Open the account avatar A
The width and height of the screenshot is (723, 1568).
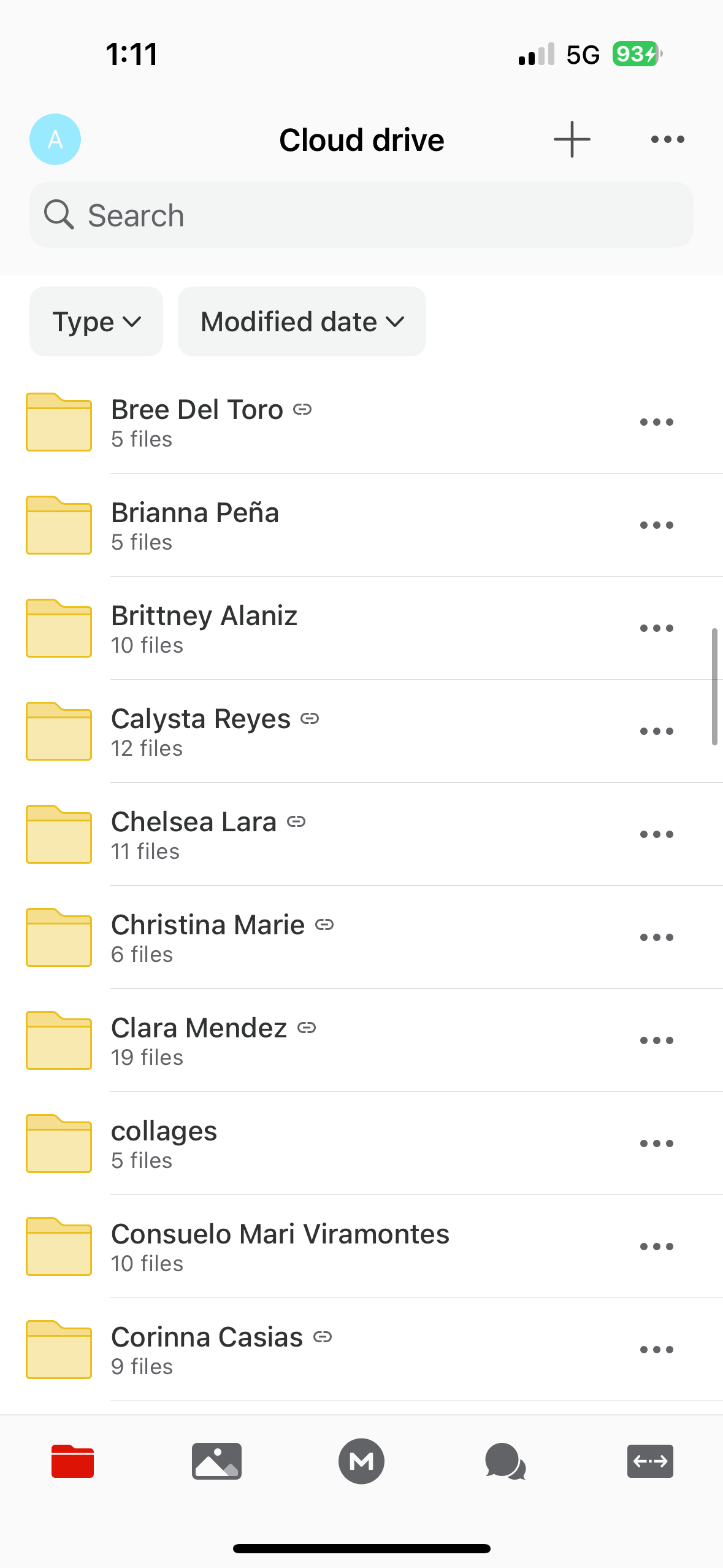[x=55, y=139]
